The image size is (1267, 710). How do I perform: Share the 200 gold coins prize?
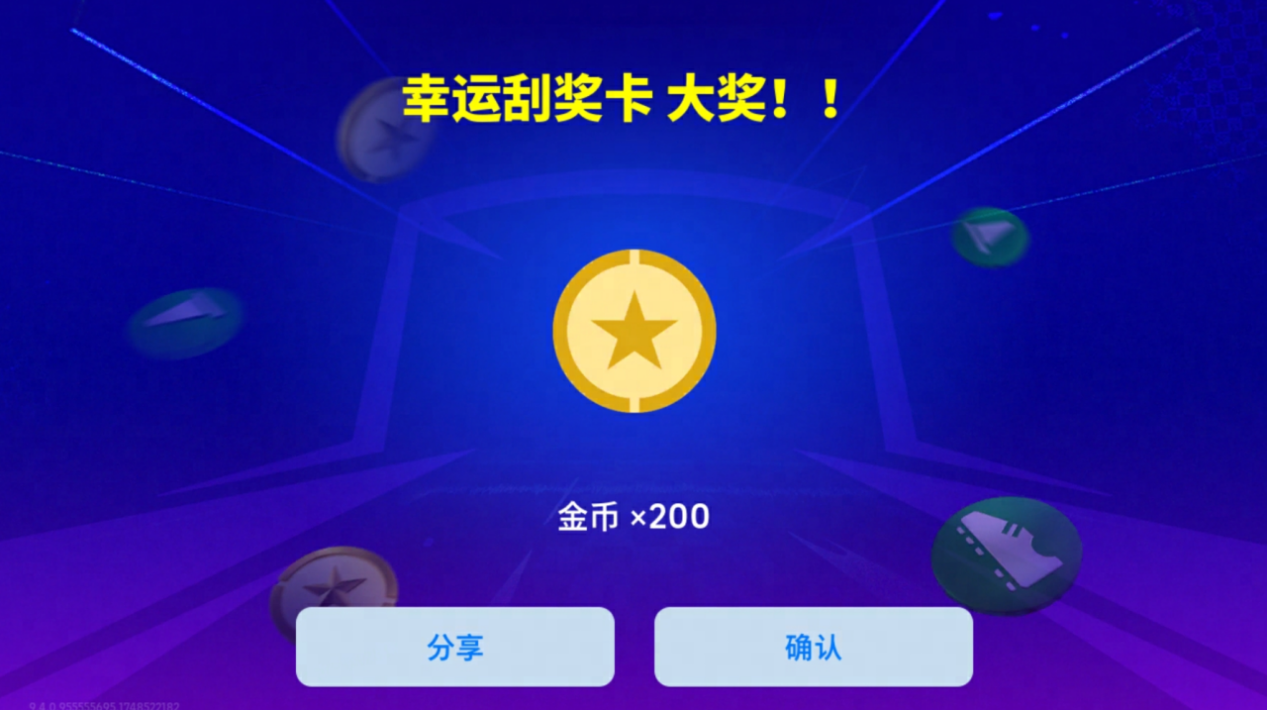tap(455, 647)
